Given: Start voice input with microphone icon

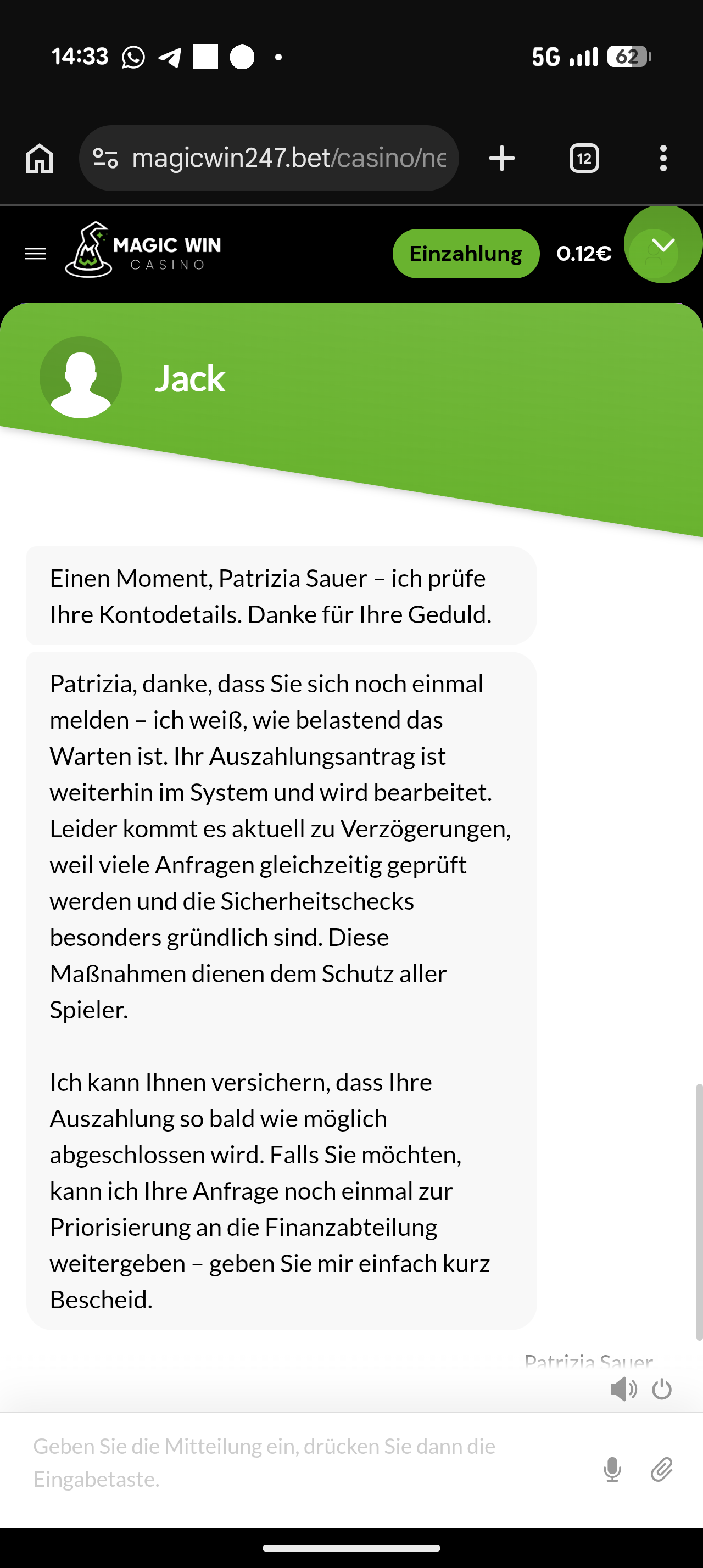Looking at the screenshot, I should point(612,1469).
